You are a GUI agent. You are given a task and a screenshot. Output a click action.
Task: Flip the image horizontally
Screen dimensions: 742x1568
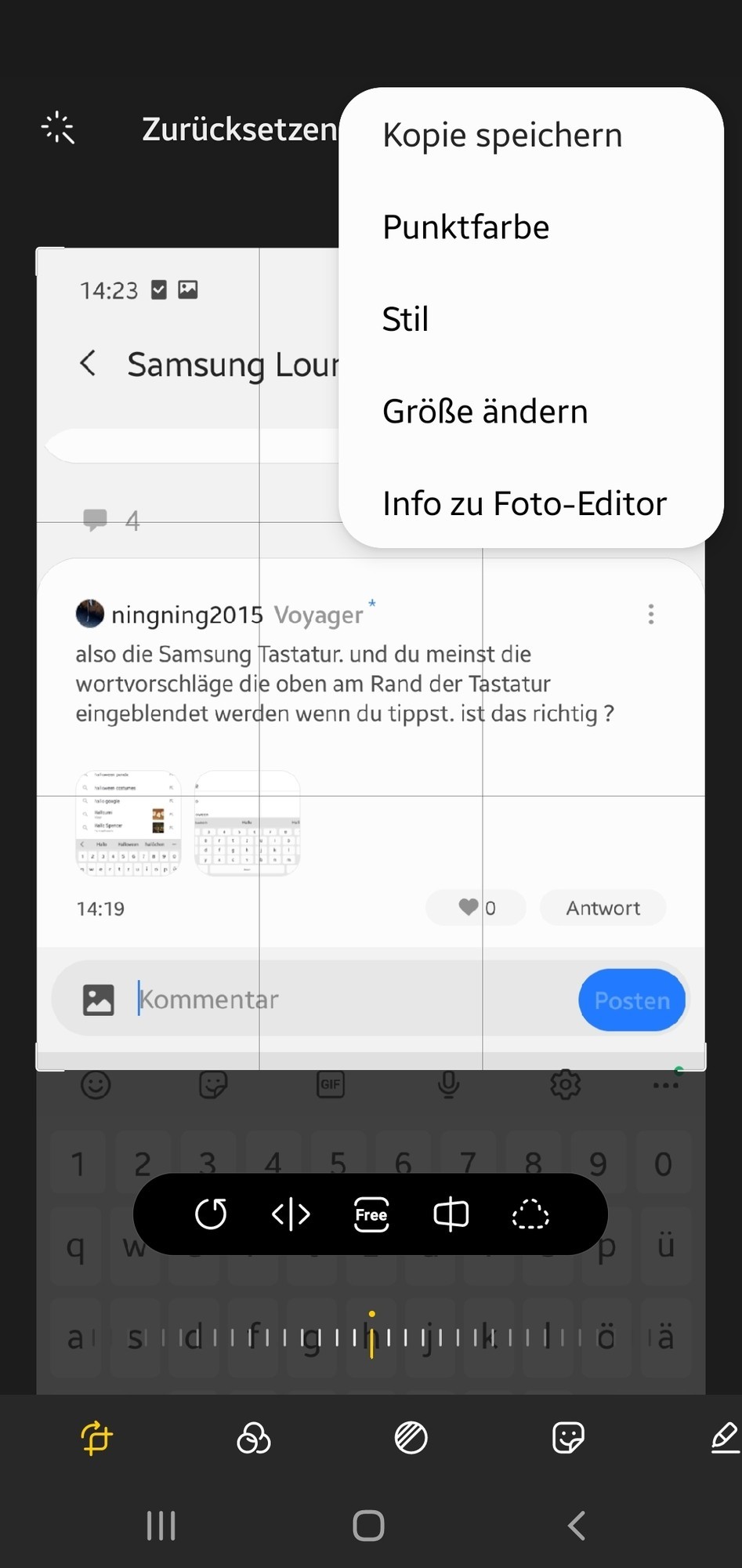click(291, 1214)
